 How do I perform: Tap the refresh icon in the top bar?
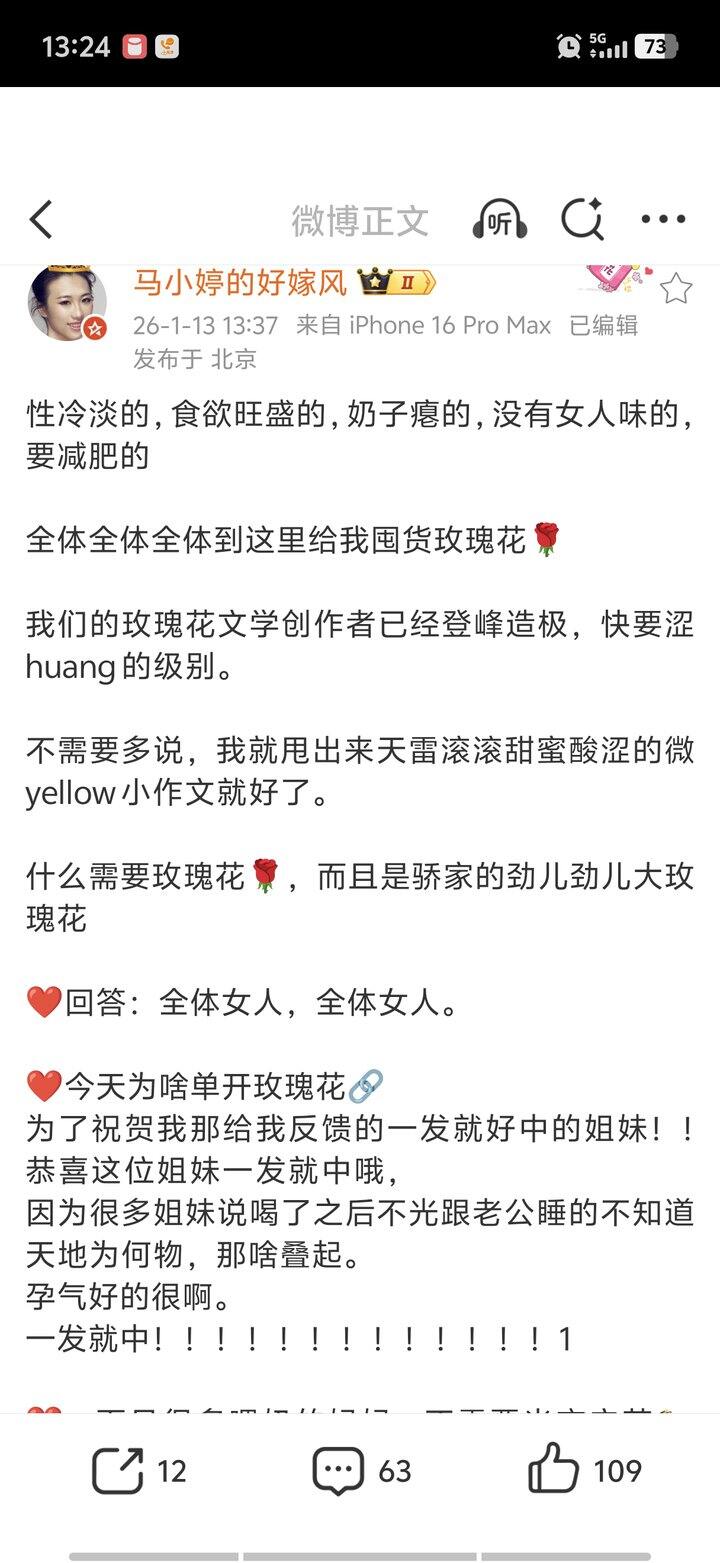pos(583,218)
